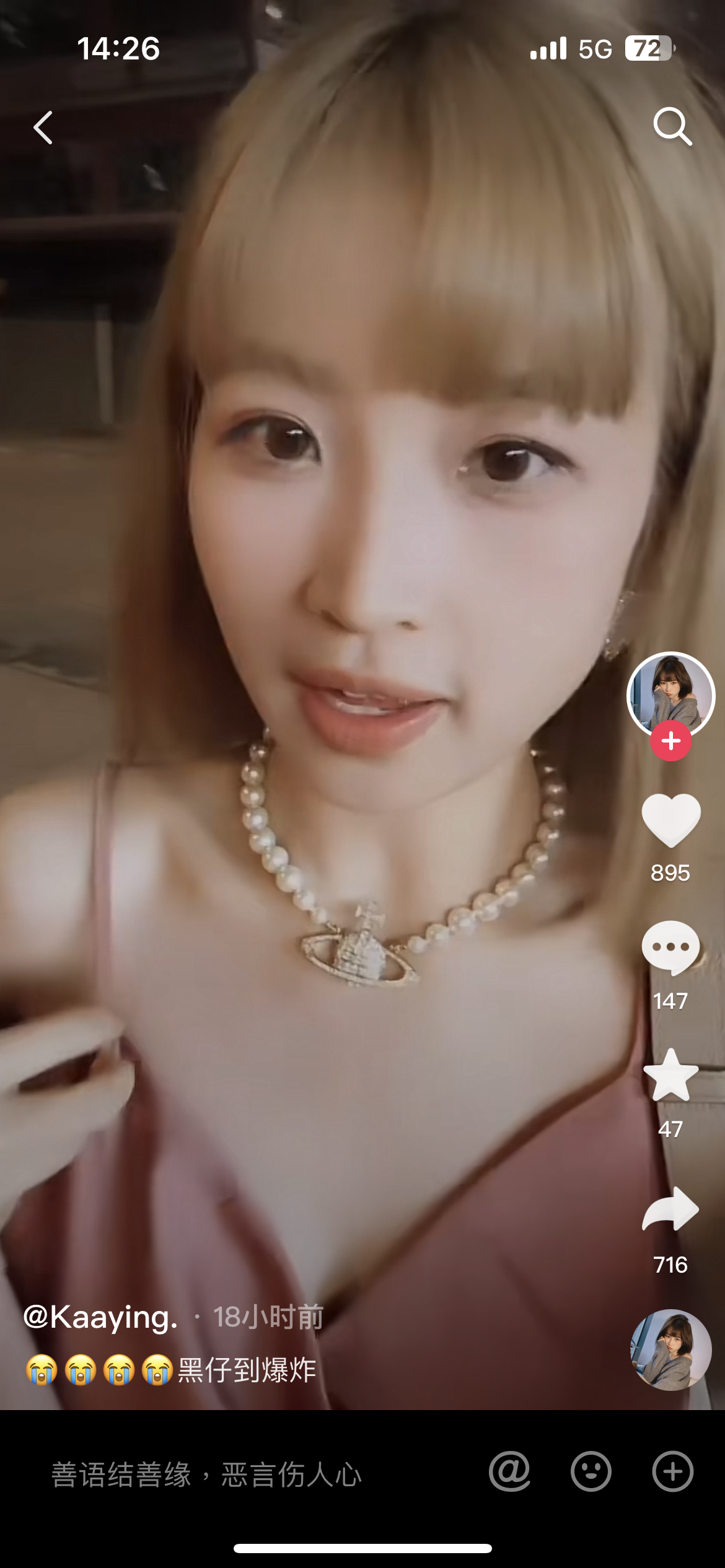Open the spinning music disc

click(670, 1351)
